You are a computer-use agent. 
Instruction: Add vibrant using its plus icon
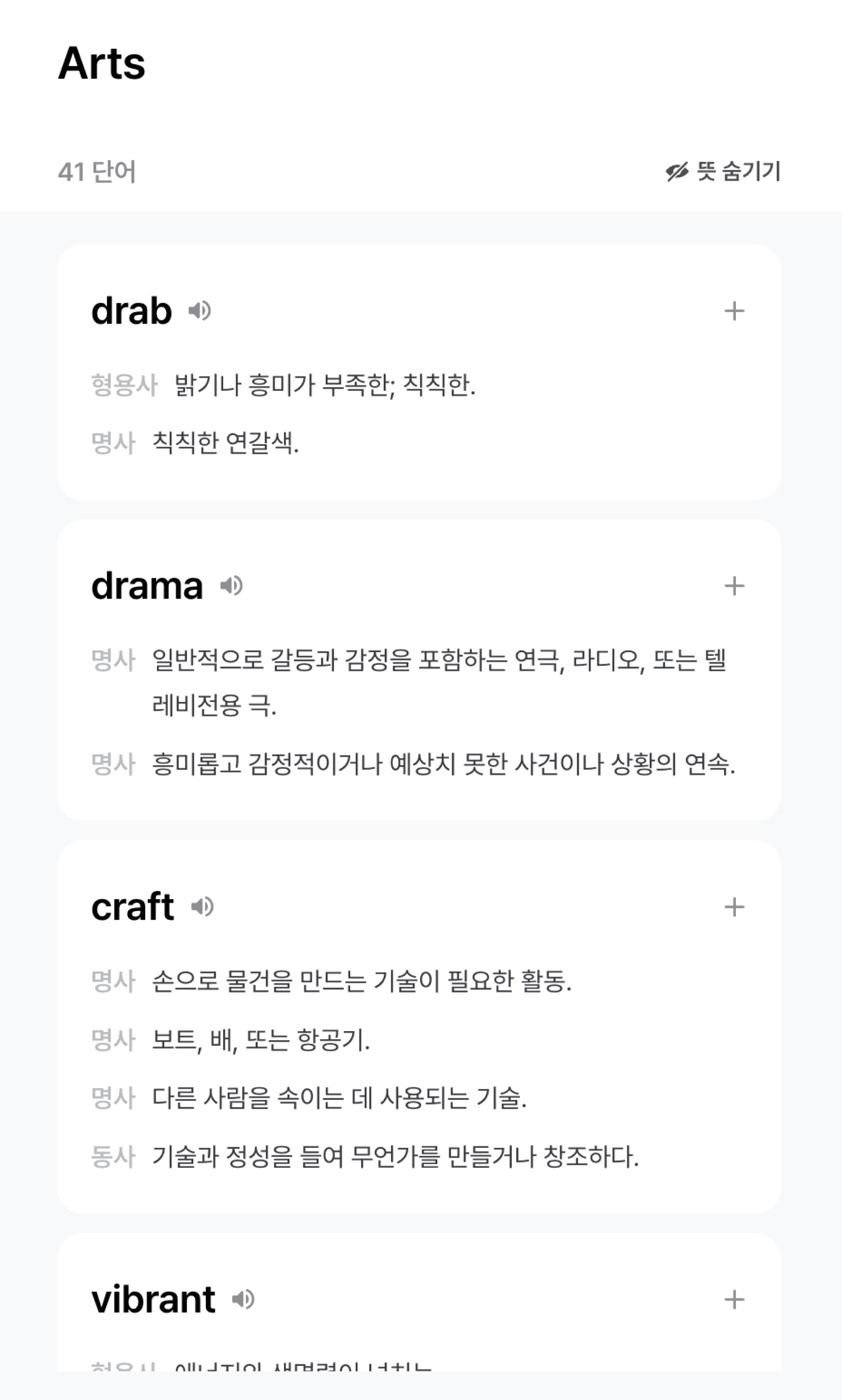tap(734, 1299)
